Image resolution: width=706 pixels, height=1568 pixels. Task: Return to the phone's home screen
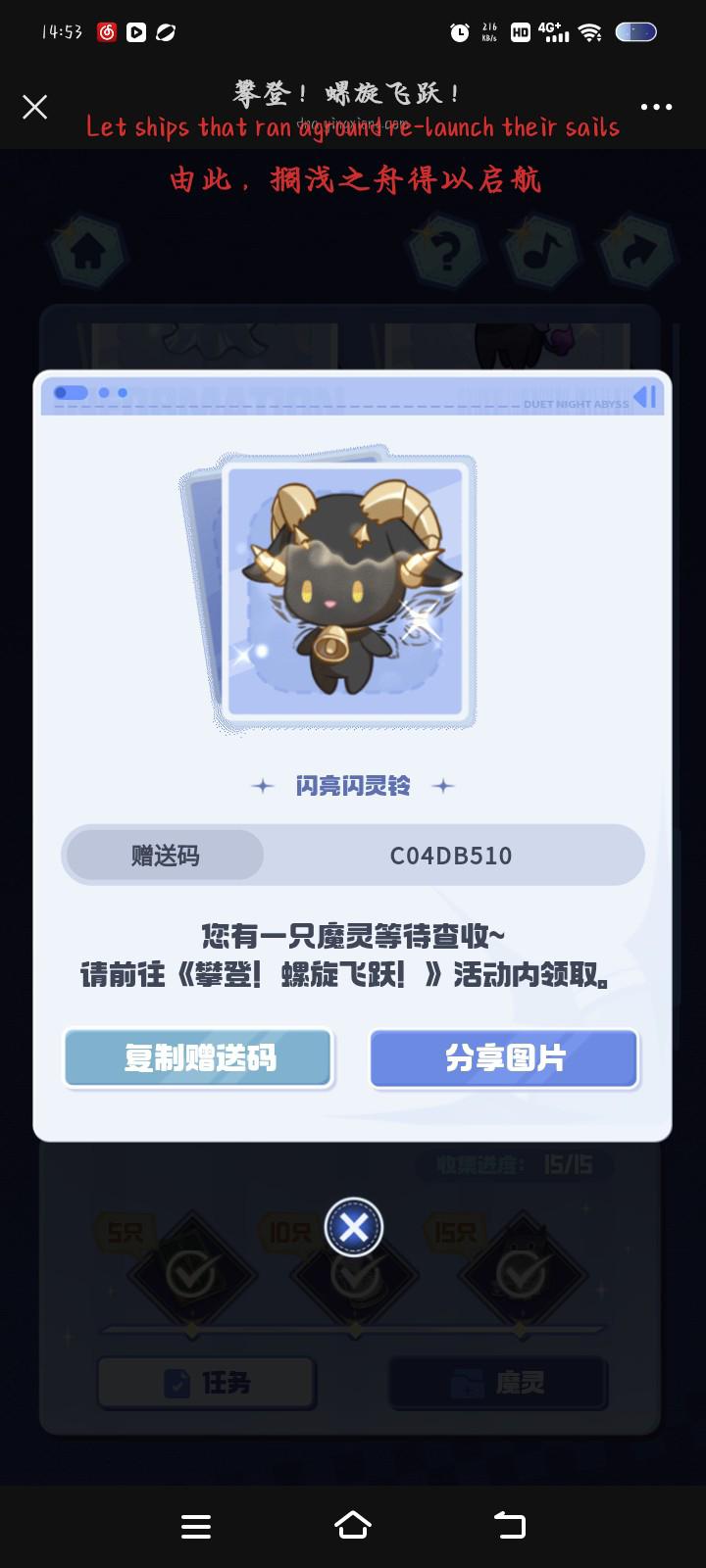[353, 1525]
